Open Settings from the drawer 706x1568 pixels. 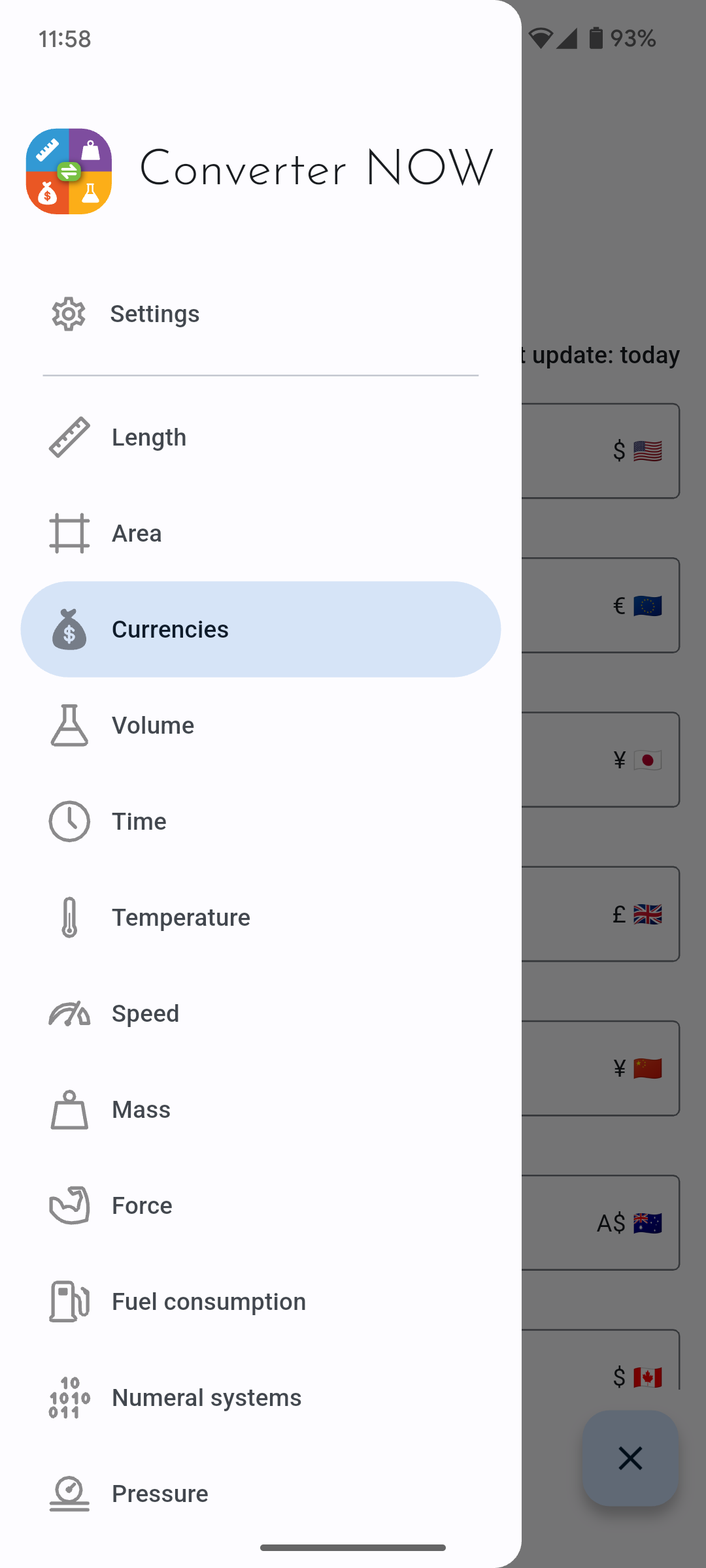tap(154, 314)
